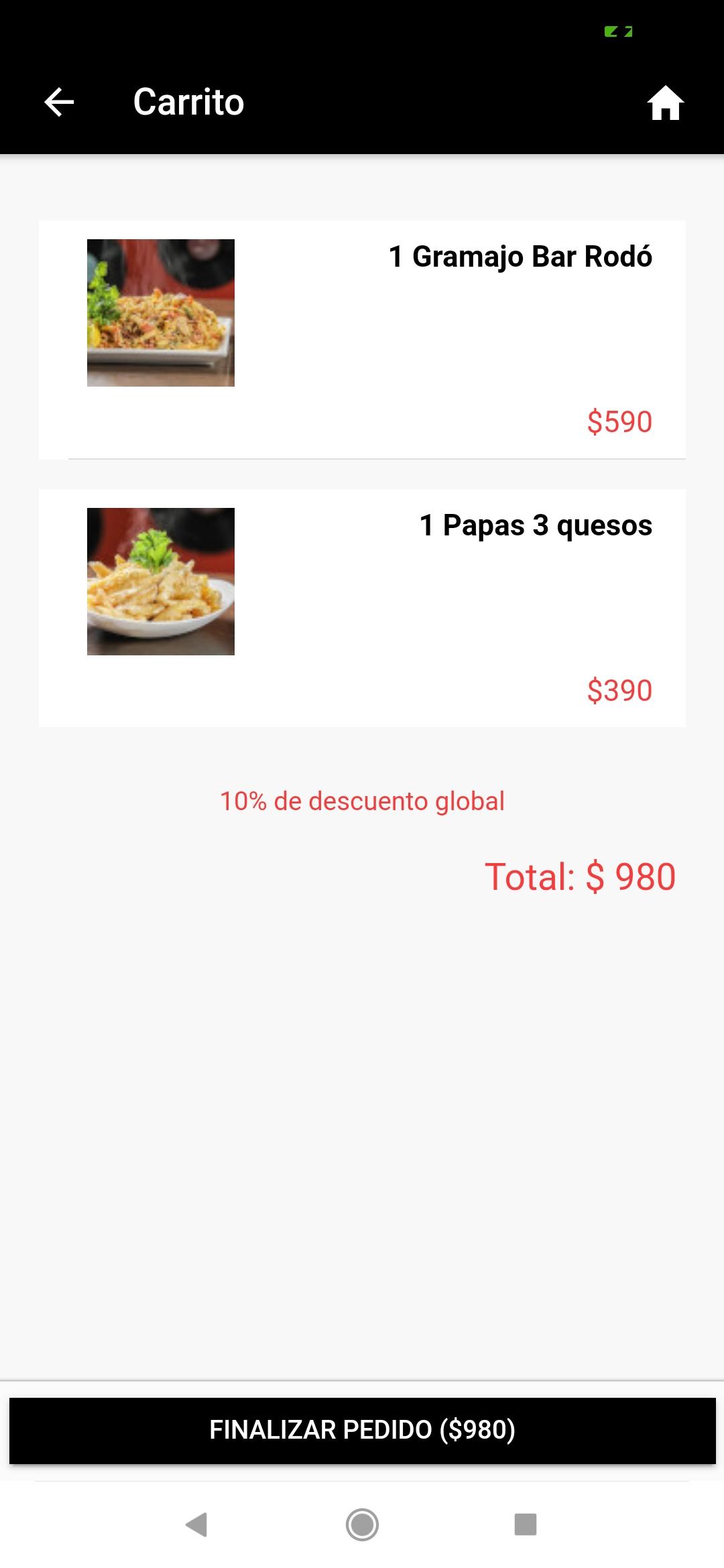The image size is (724, 1568).
Task: Tap the system back button
Action: tap(196, 1524)
